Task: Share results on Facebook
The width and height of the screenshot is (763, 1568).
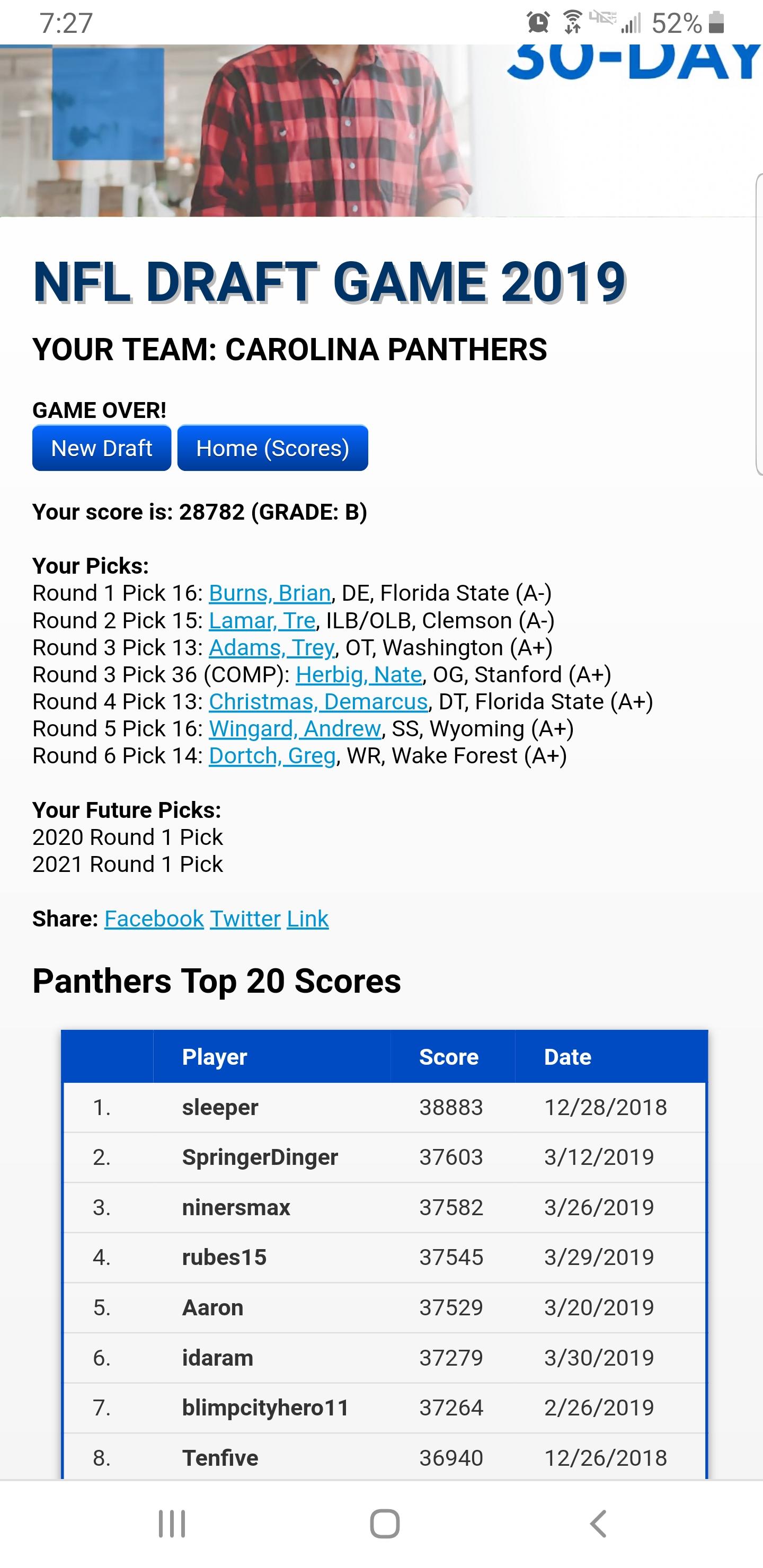Action: point(154,919)
